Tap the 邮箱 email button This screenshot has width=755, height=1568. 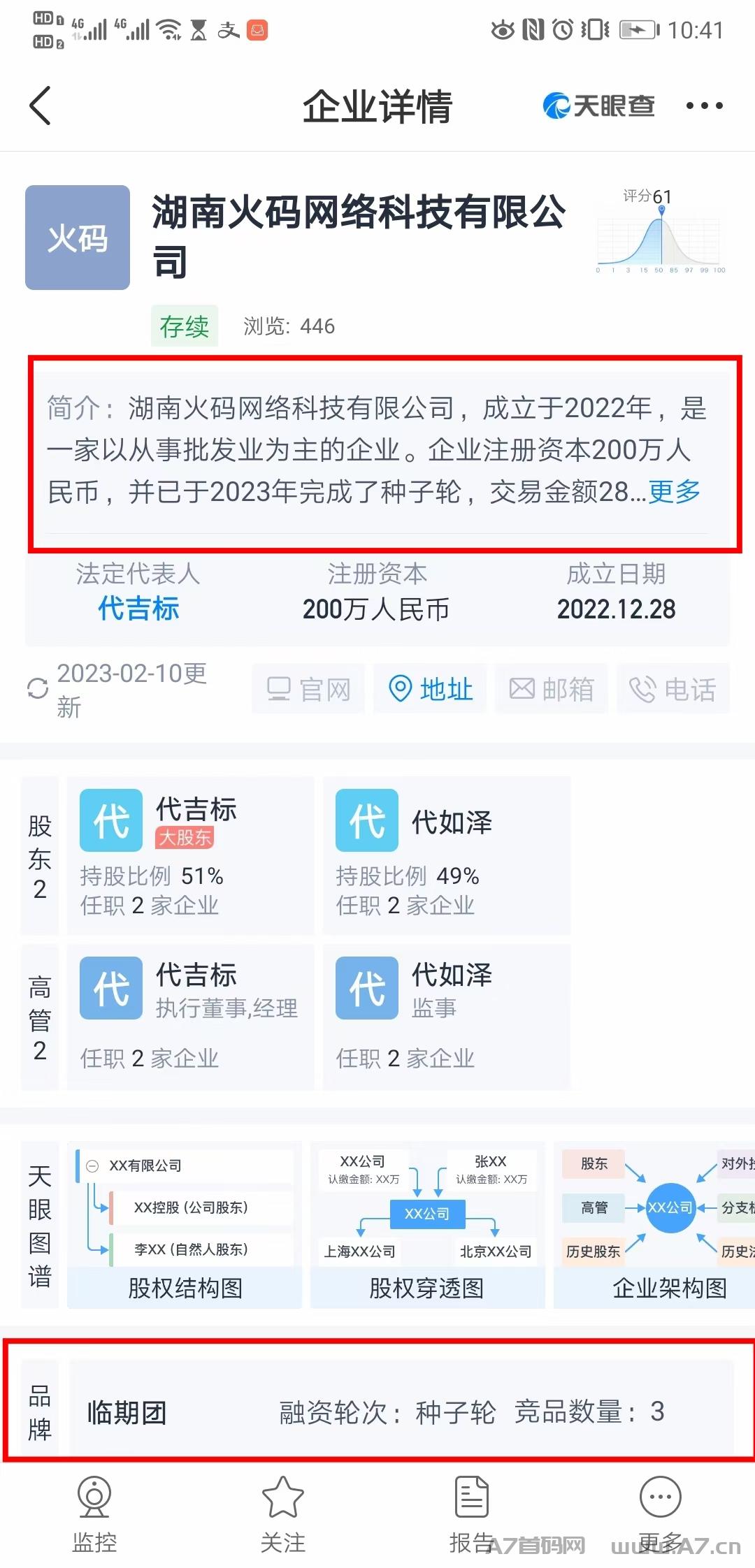(552, 689)
